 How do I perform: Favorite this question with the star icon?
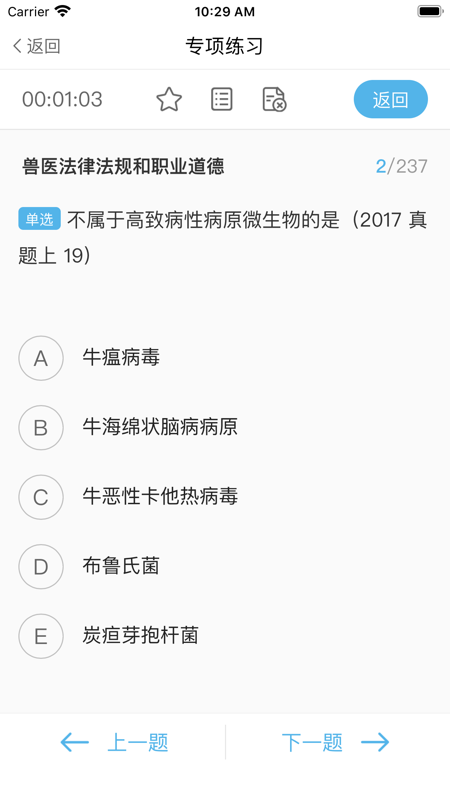(169, 99)
